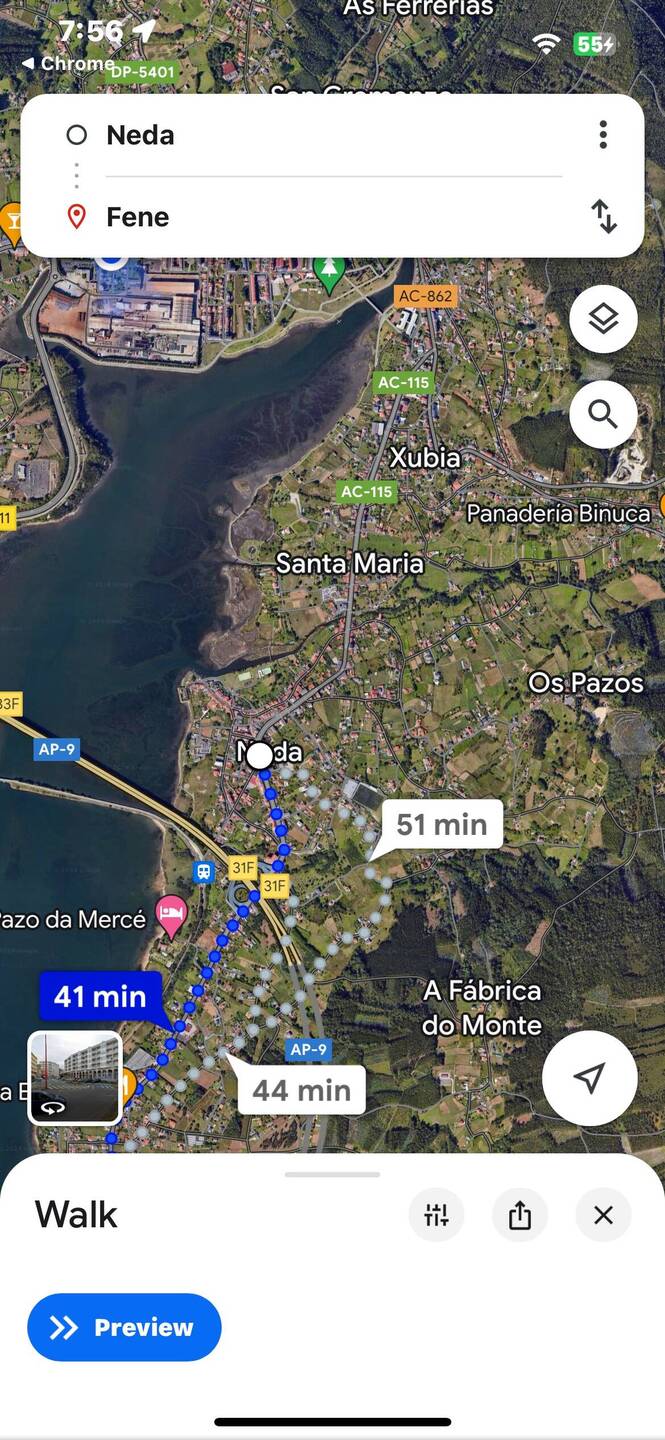
Task: Select the 51 min alternate route
Action: tap(441, 825)
